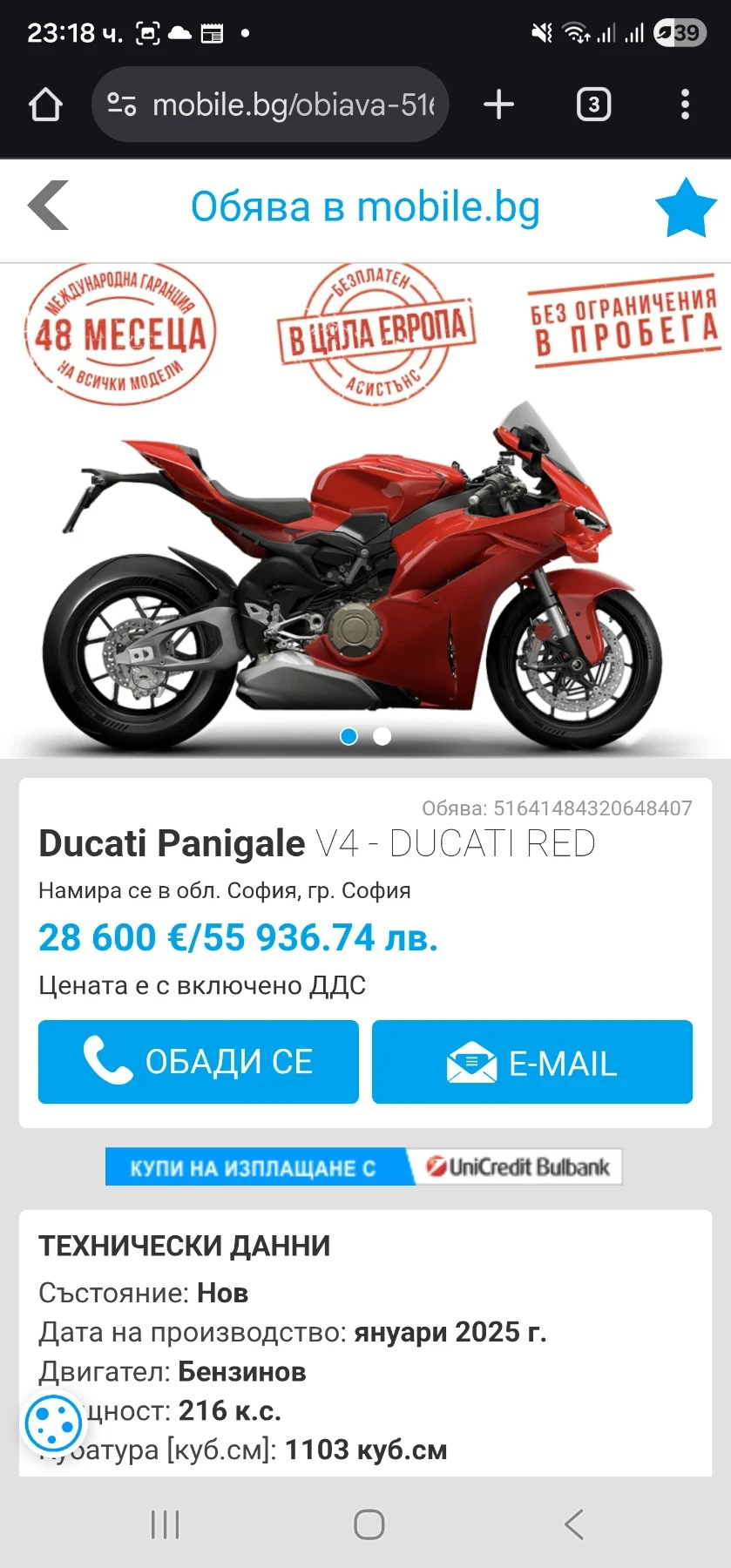
Task: Open the recent apps overview
Action: coord(165,1524)
